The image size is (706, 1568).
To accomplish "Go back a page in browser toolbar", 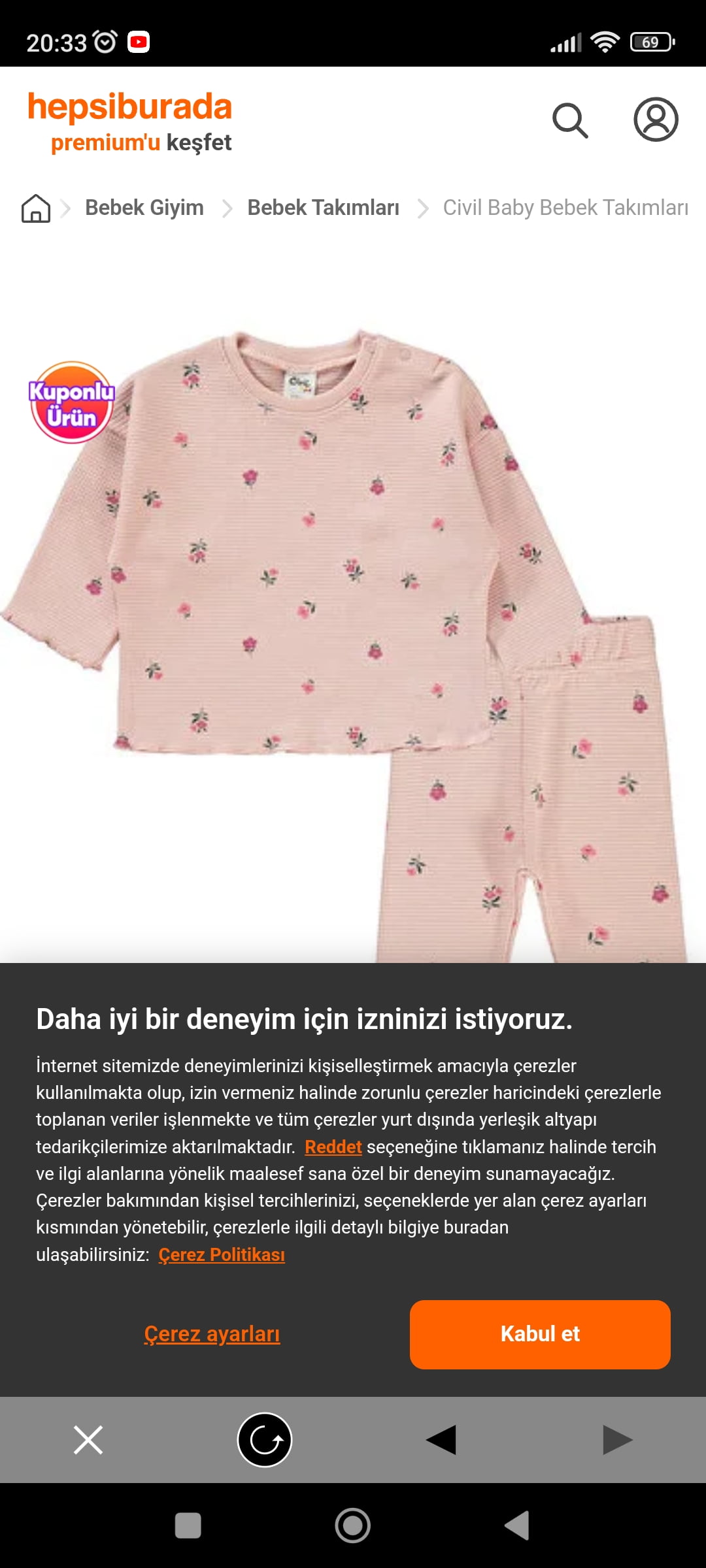I will point(441,1440).
